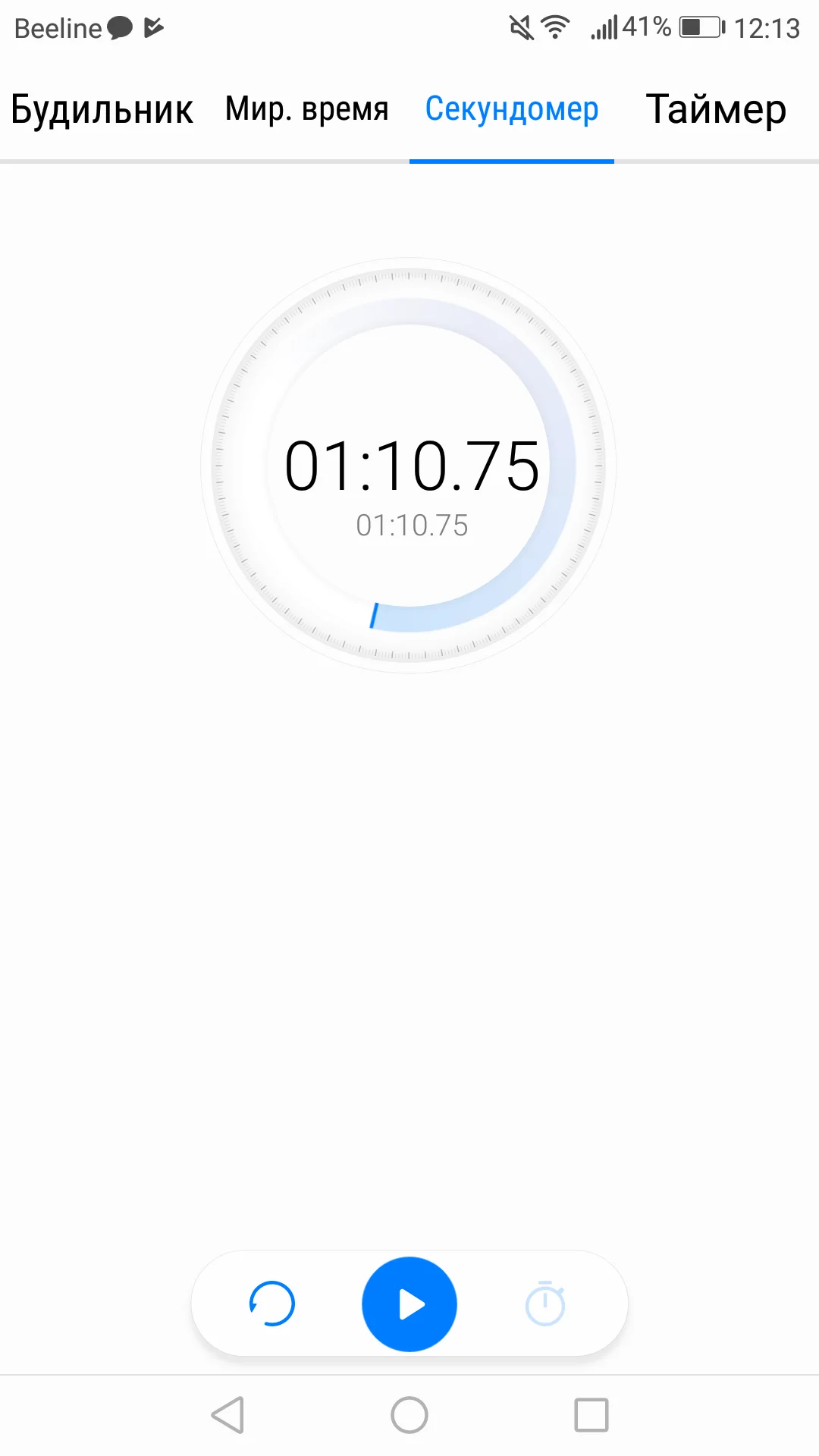Tap the blue progress ring marker
The width and height of the screenshot is (819, 1456).
point(375,613)
